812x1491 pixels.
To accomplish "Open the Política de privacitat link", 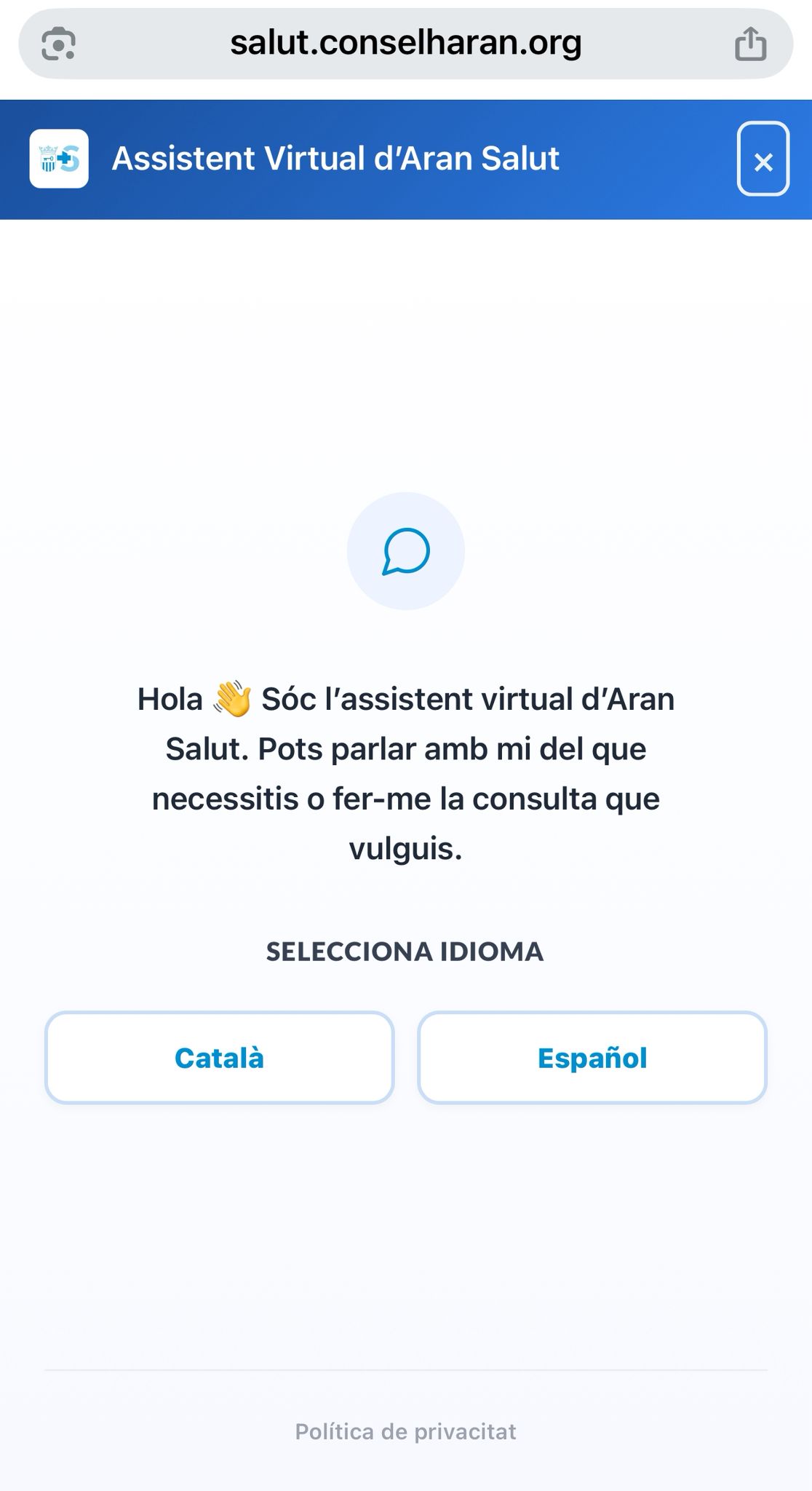I will coord(405,1431).
